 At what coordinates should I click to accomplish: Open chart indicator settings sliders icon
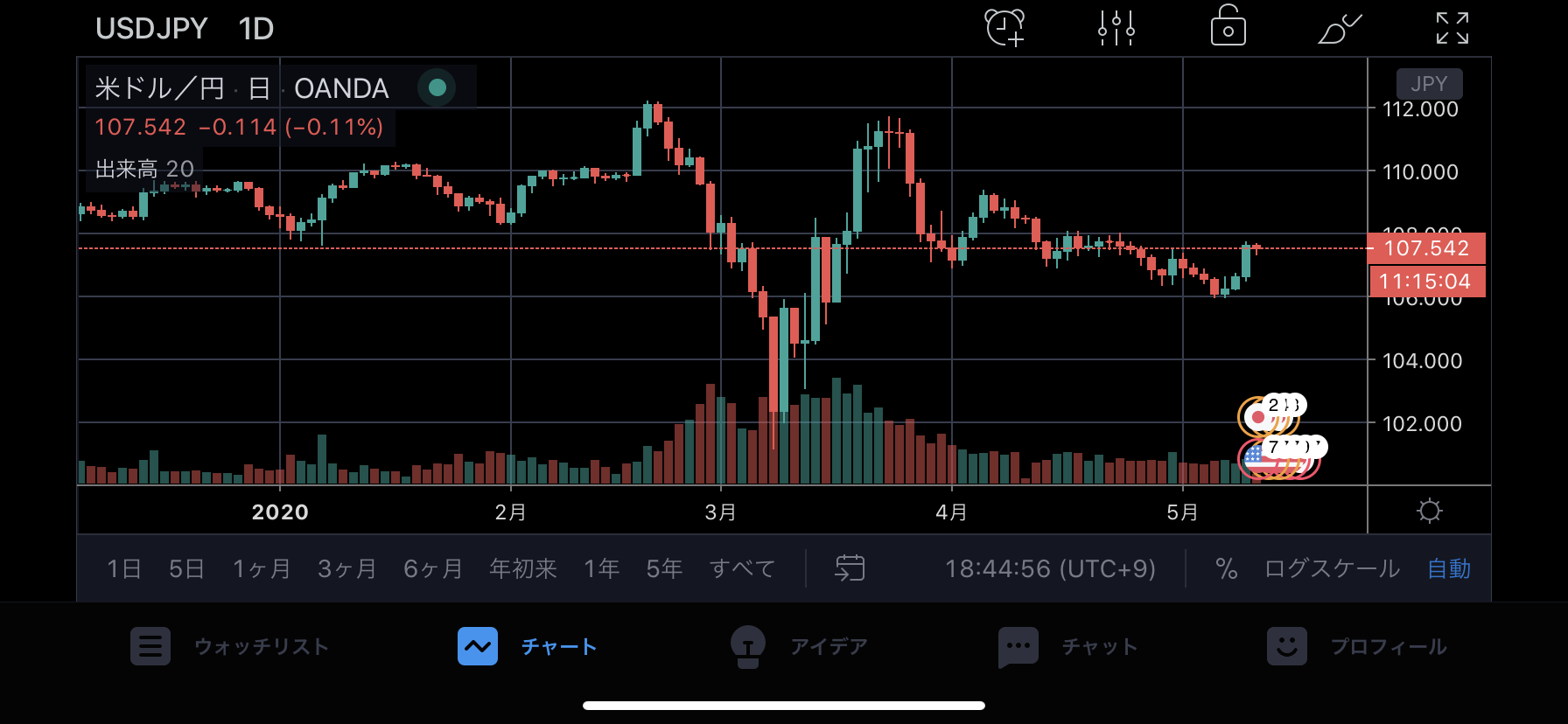coord(1116,28)
